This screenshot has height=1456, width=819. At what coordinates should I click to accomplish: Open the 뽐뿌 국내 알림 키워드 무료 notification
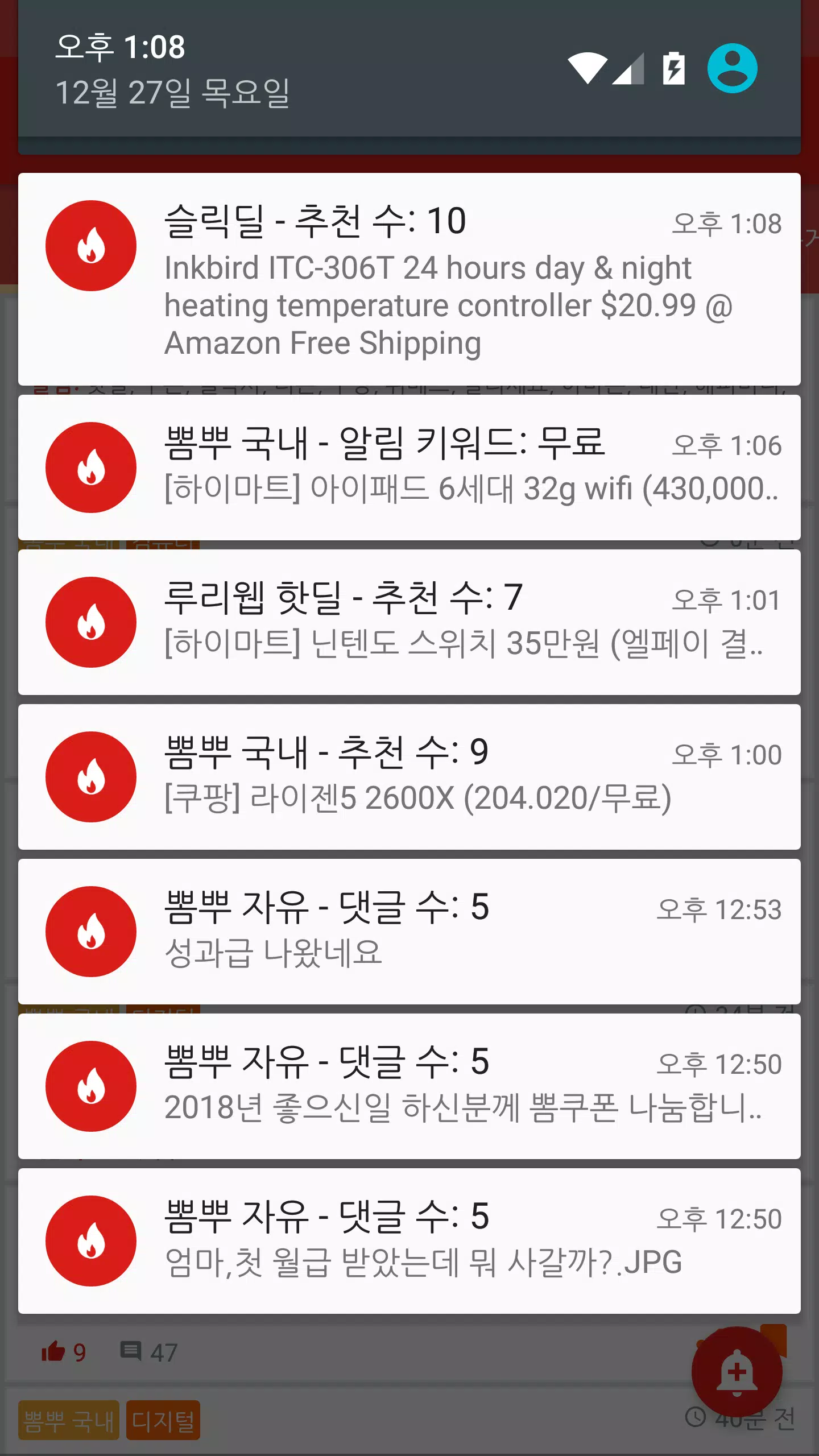point(409,468)
